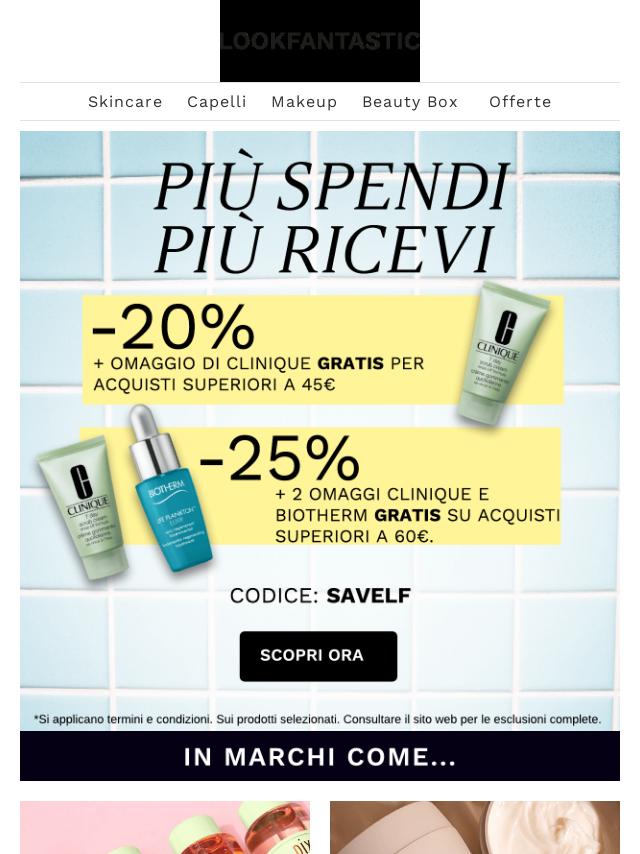The width and height of the screenshot is (640, 854).
Task: Select the Makeup category
Action: tap(304, 102)
